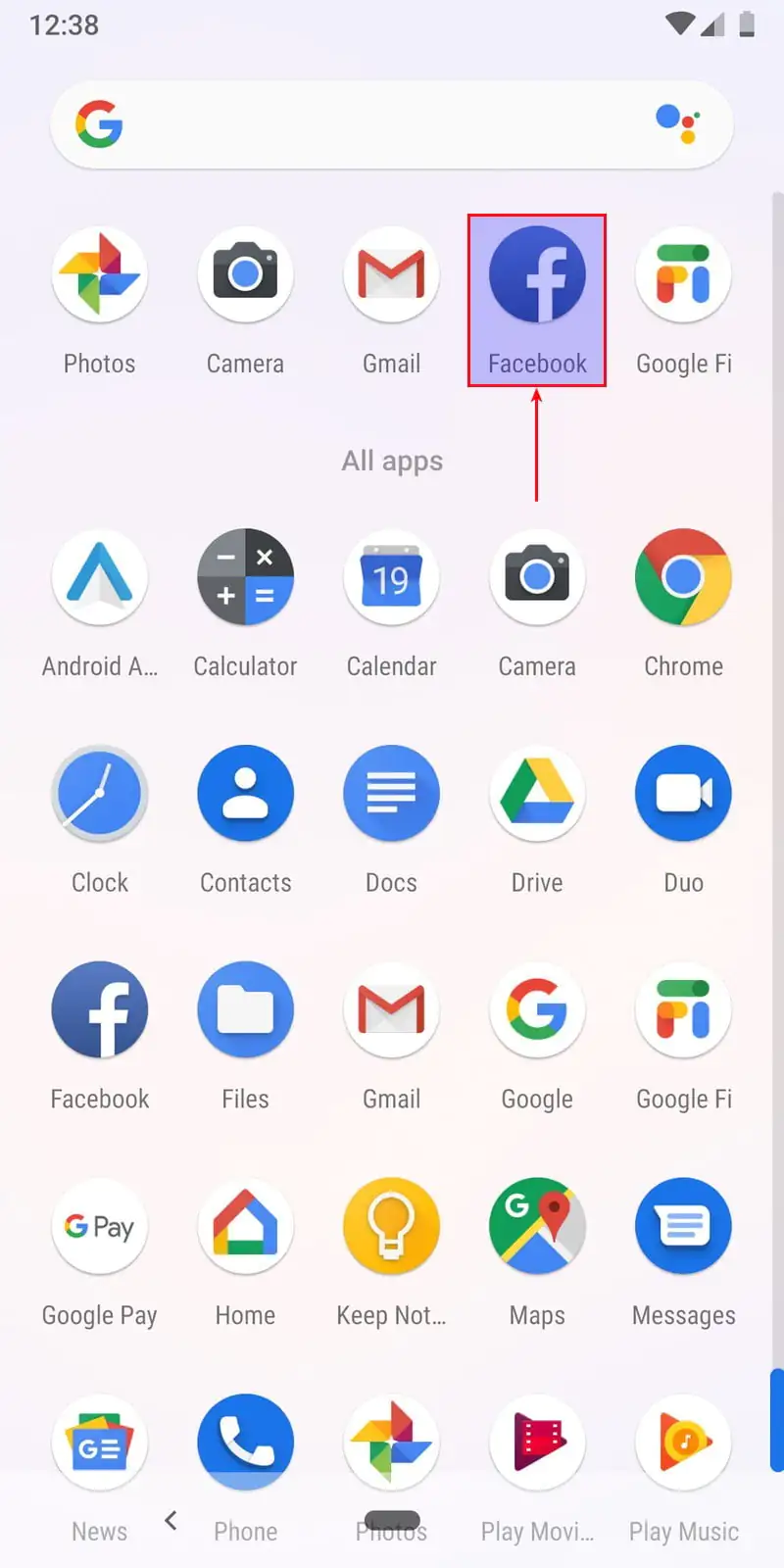The width and height of the screenshot is (784, 1568).
Task: Open Keep Notes
Action: [391, 1228]
